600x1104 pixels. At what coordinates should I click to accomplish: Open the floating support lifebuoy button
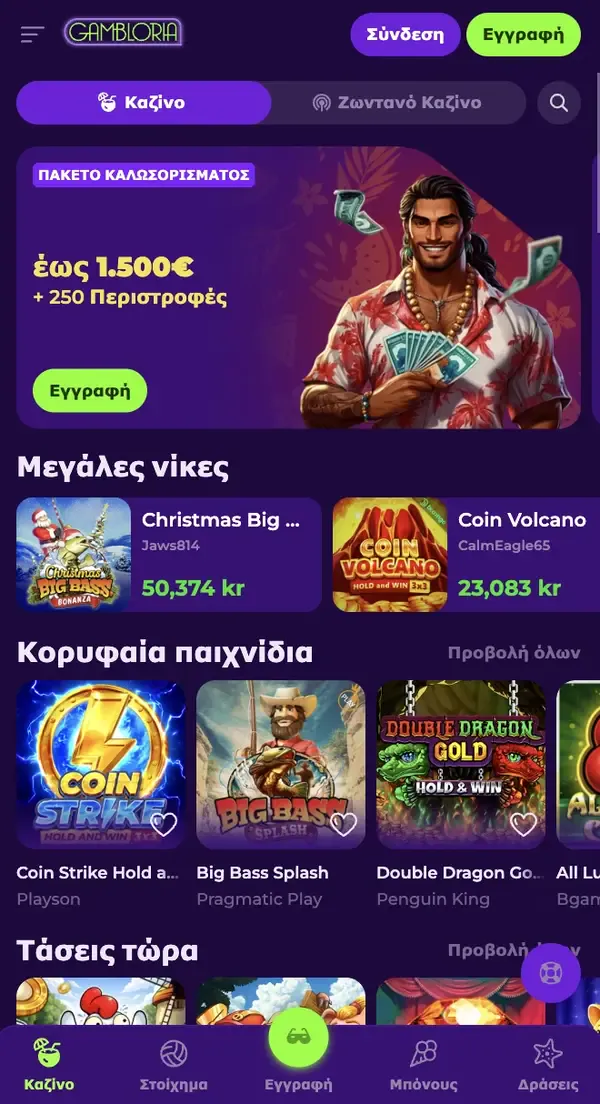pos(551,973)
